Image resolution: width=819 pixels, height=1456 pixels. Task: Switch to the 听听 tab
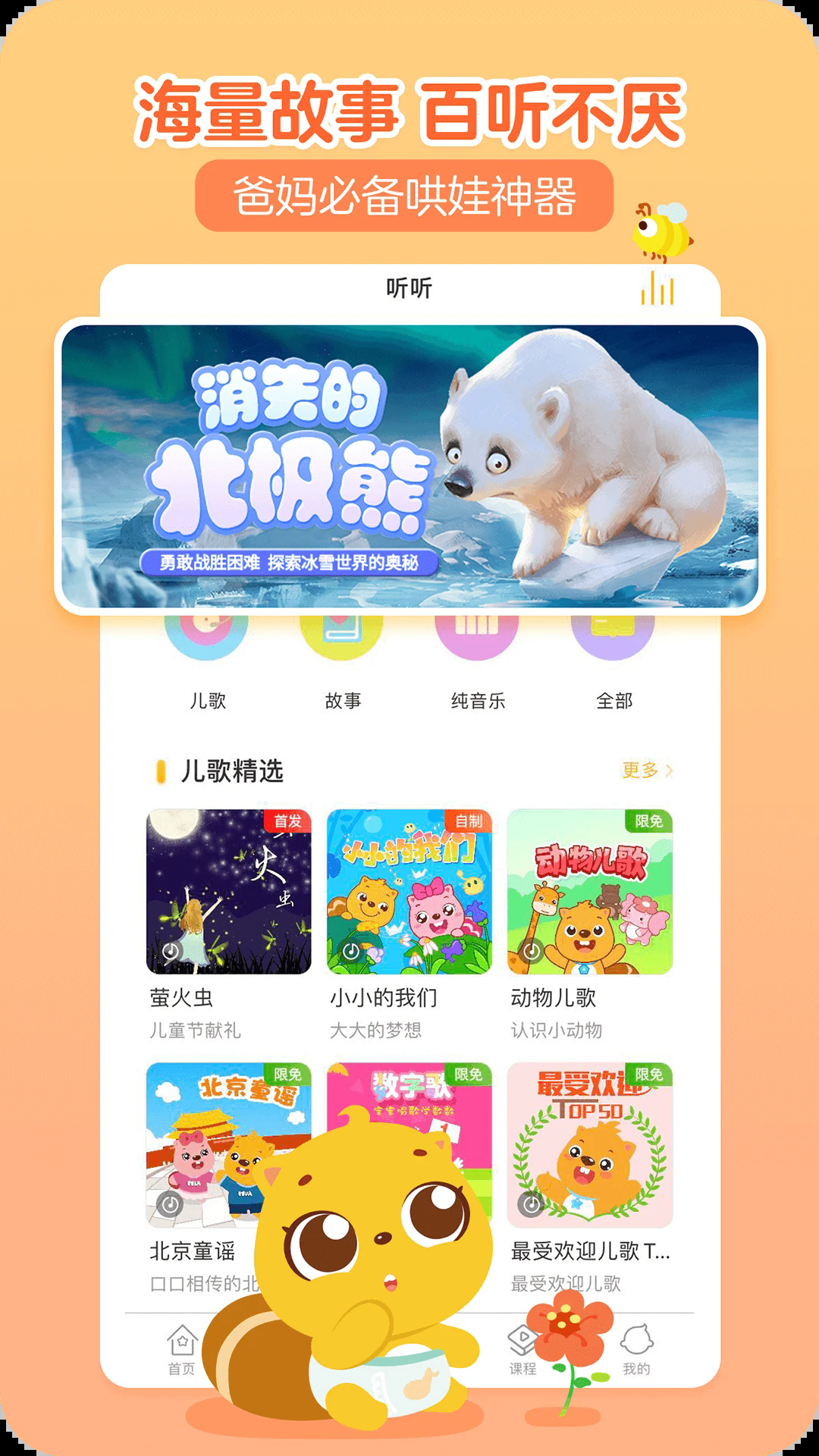pos(409,287)
